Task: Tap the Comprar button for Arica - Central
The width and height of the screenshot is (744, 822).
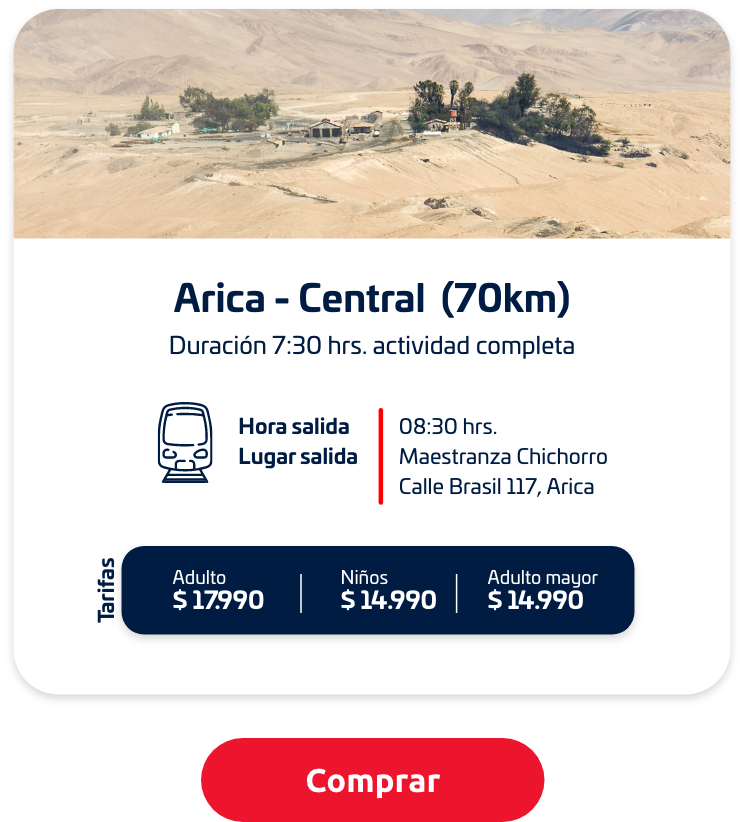Action: point(372,780)
